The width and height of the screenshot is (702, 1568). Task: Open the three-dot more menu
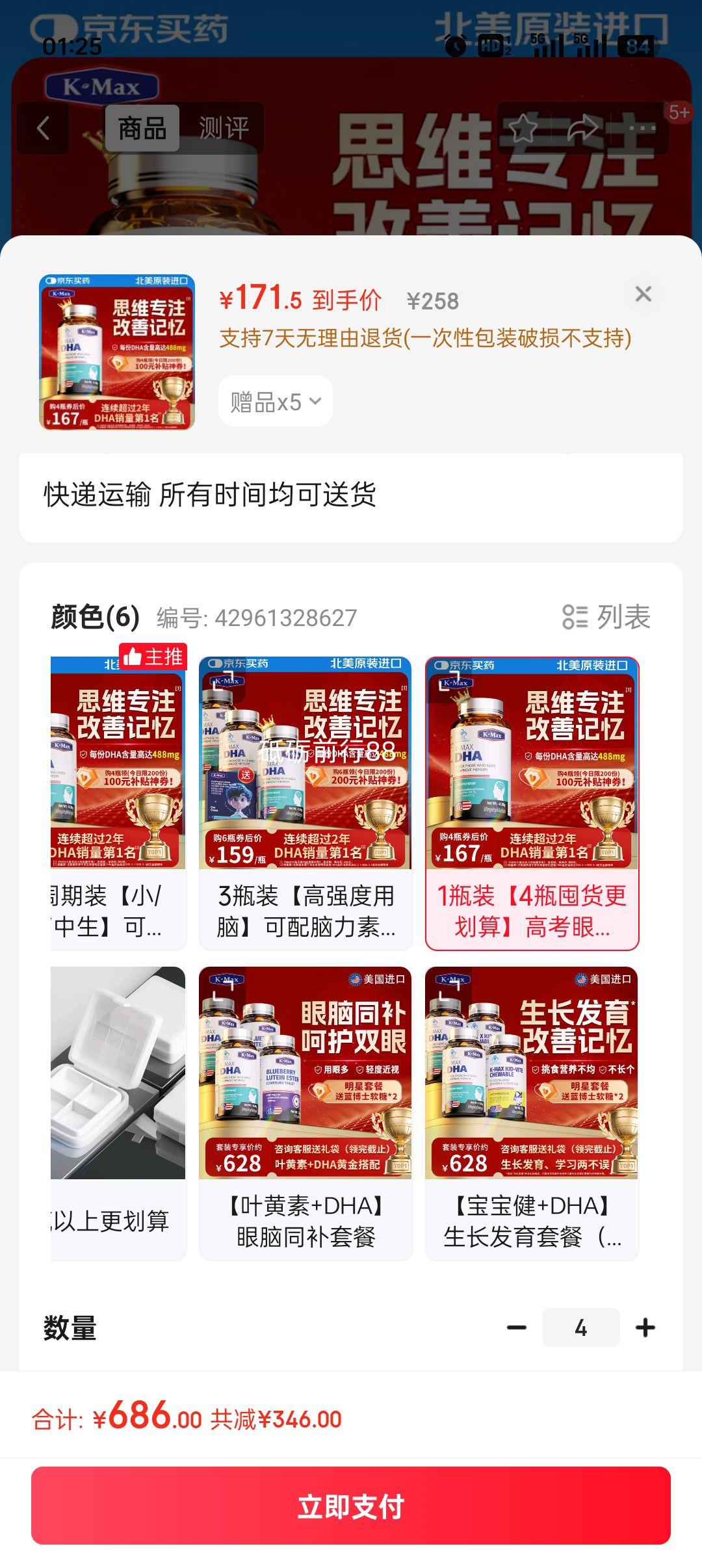[642, 128]
